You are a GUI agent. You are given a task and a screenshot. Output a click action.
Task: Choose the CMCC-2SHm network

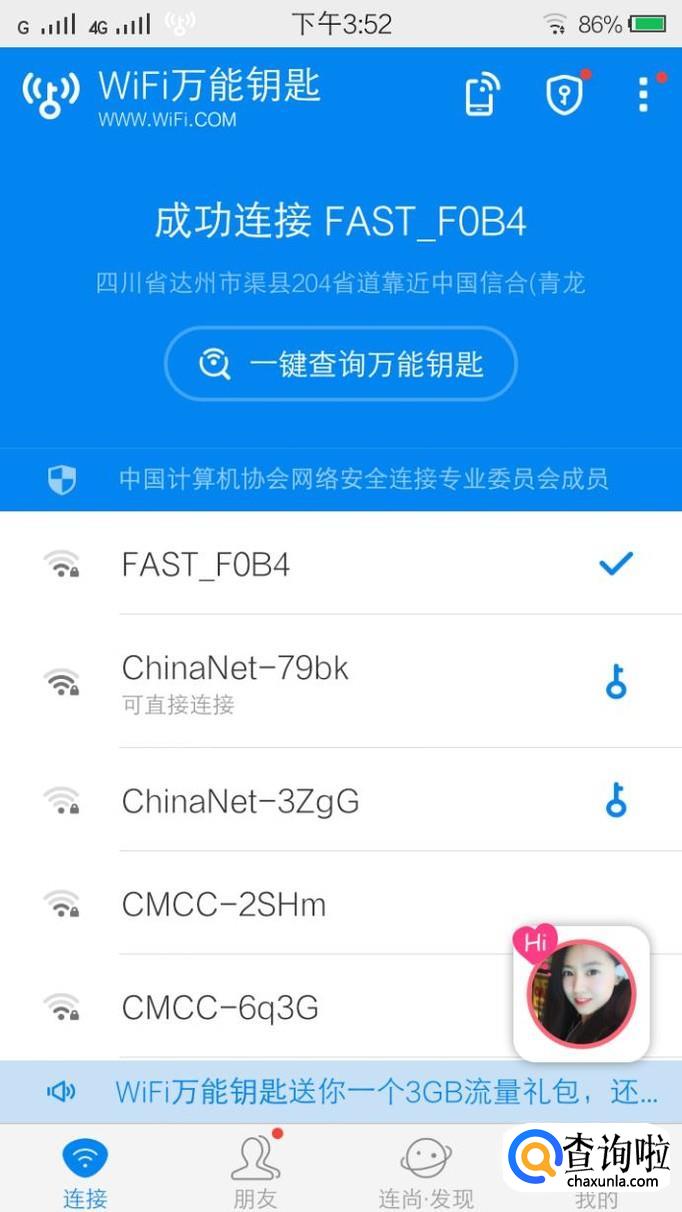pos(300,905)
